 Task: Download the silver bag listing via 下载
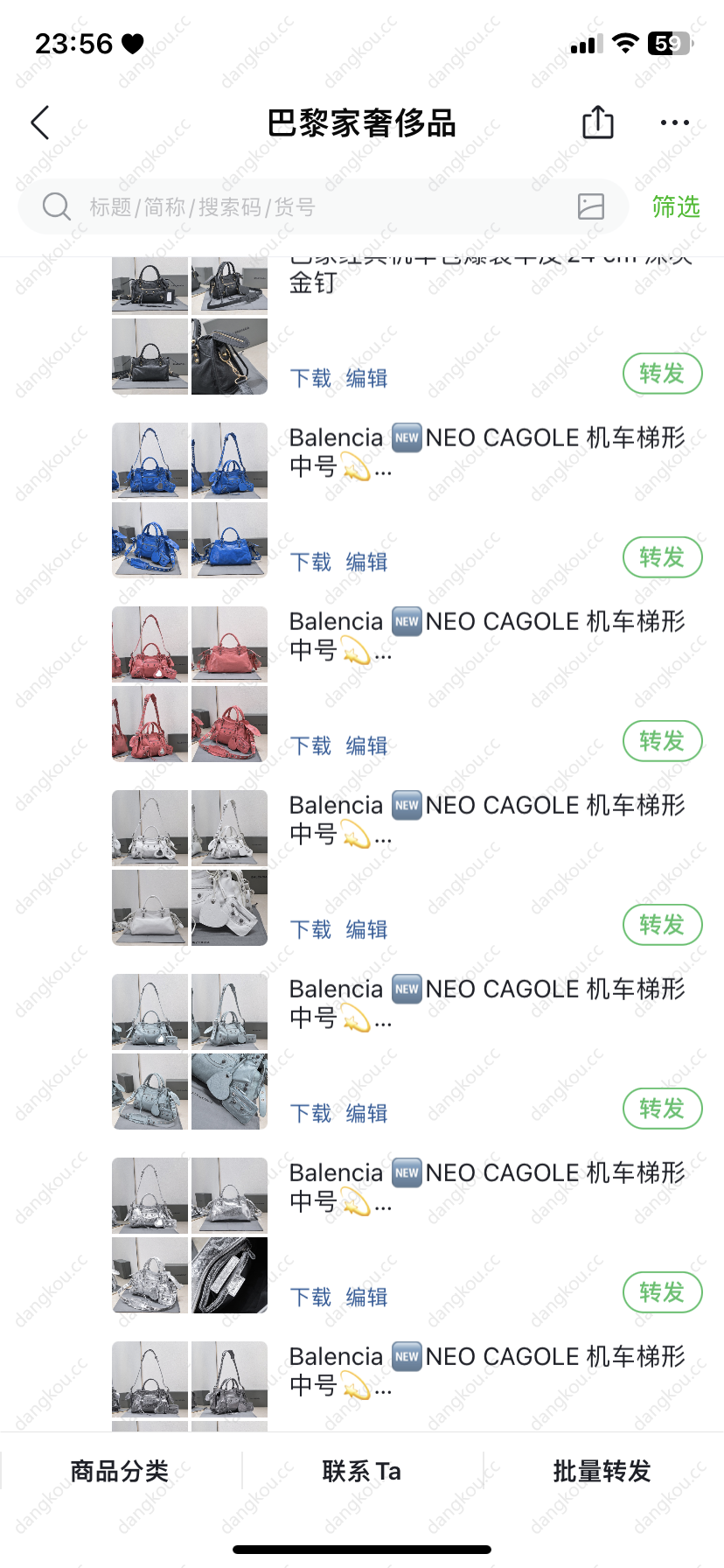(x=310, y=1297)
